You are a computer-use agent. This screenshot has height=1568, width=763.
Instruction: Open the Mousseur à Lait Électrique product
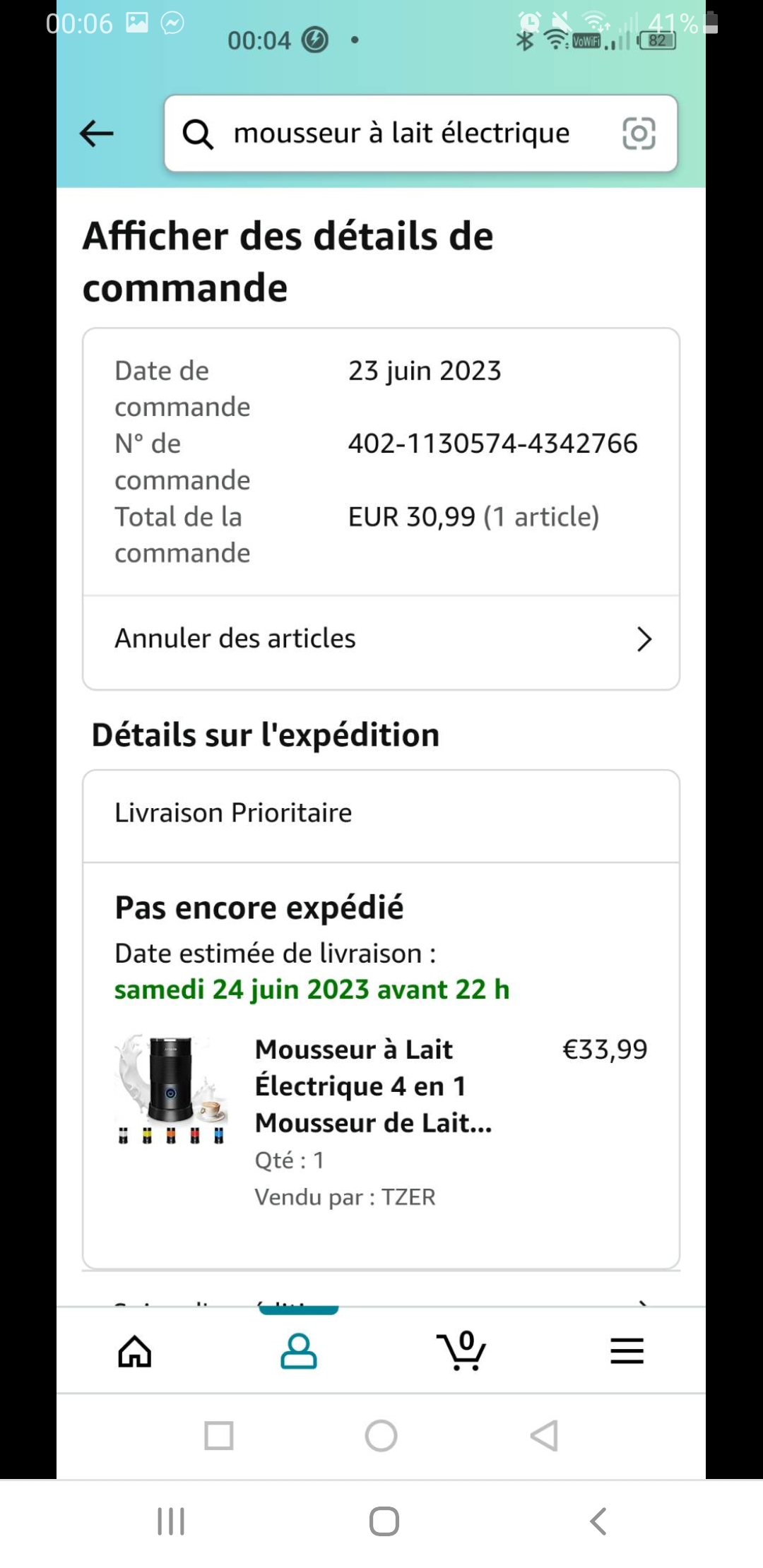(x=373, y=1086)
